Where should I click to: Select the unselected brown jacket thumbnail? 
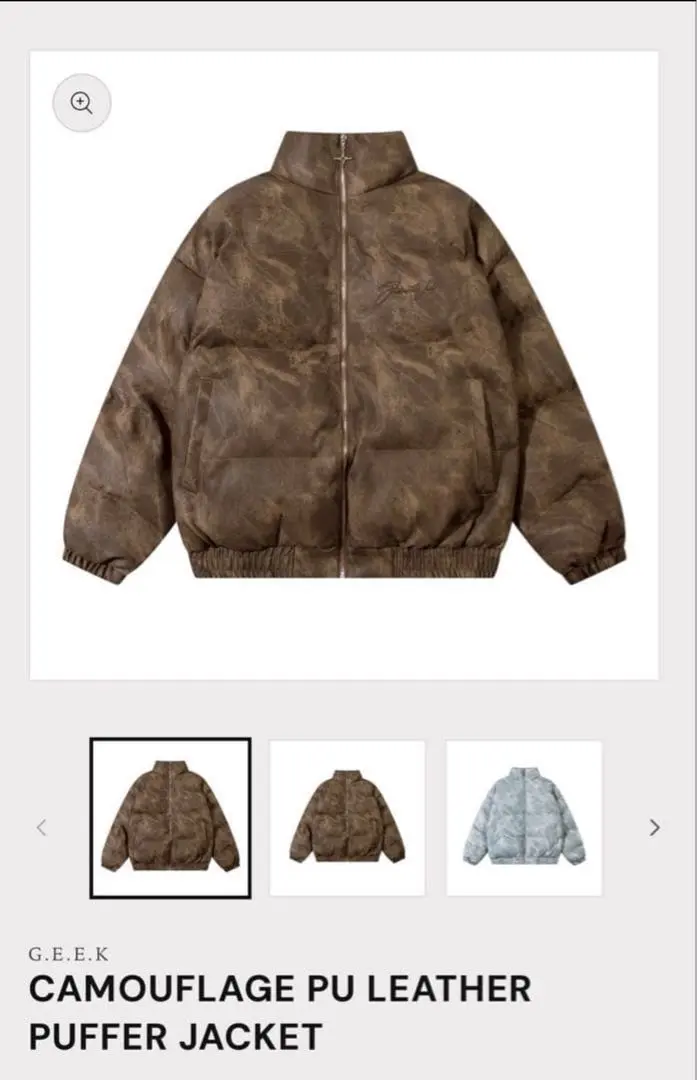pyautogui.click(x=347, y=818)
